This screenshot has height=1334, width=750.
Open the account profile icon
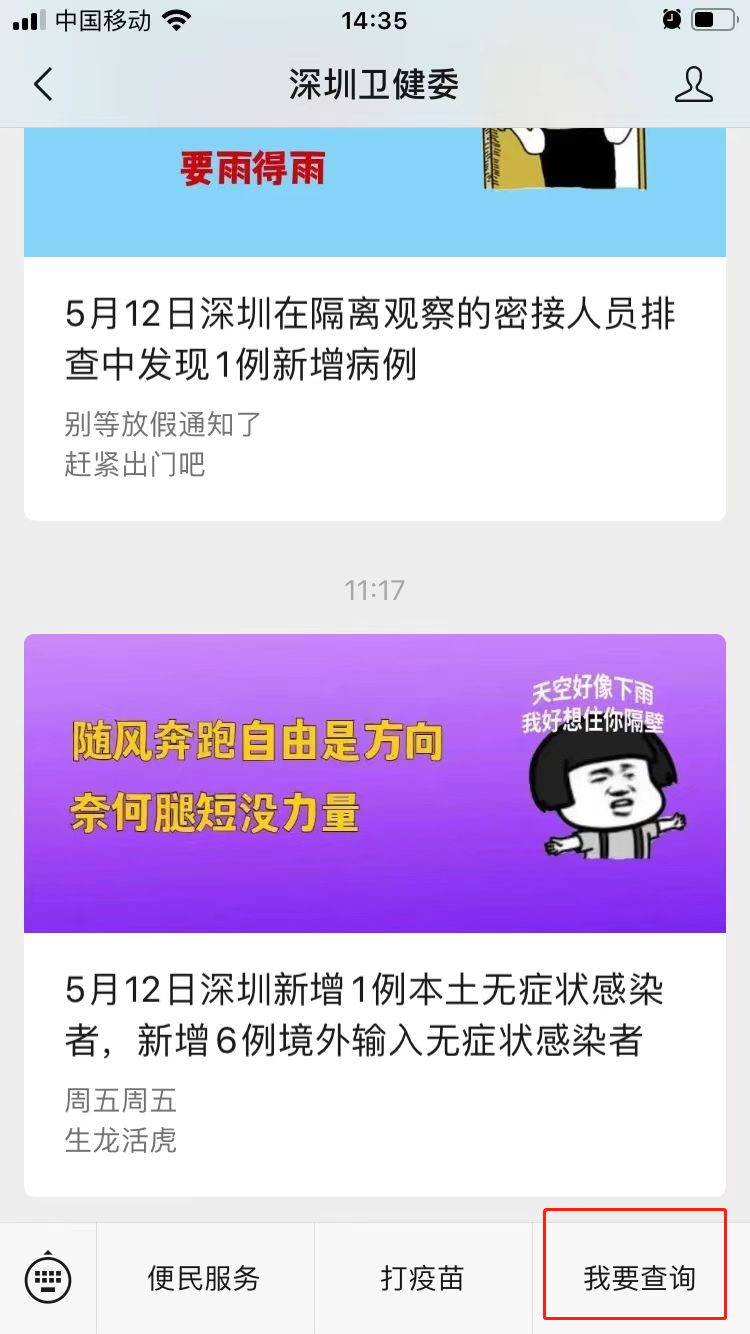pyautogui.click(x=693, y=85)
